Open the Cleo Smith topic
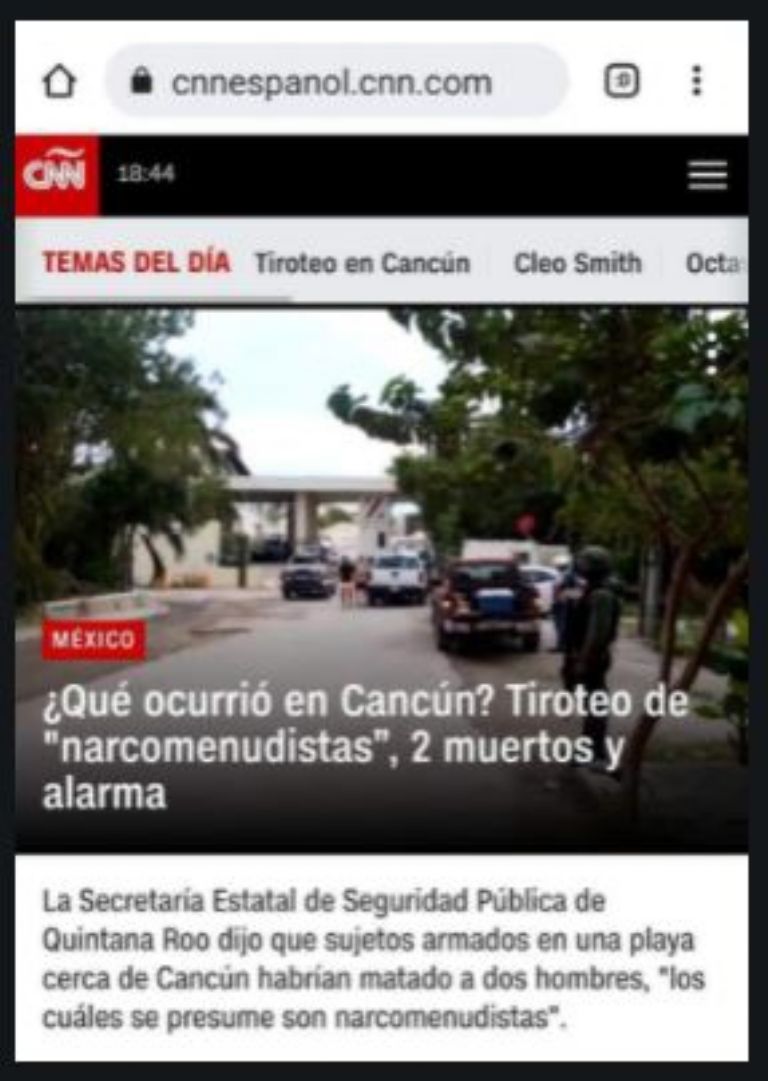 coord(577,263)
